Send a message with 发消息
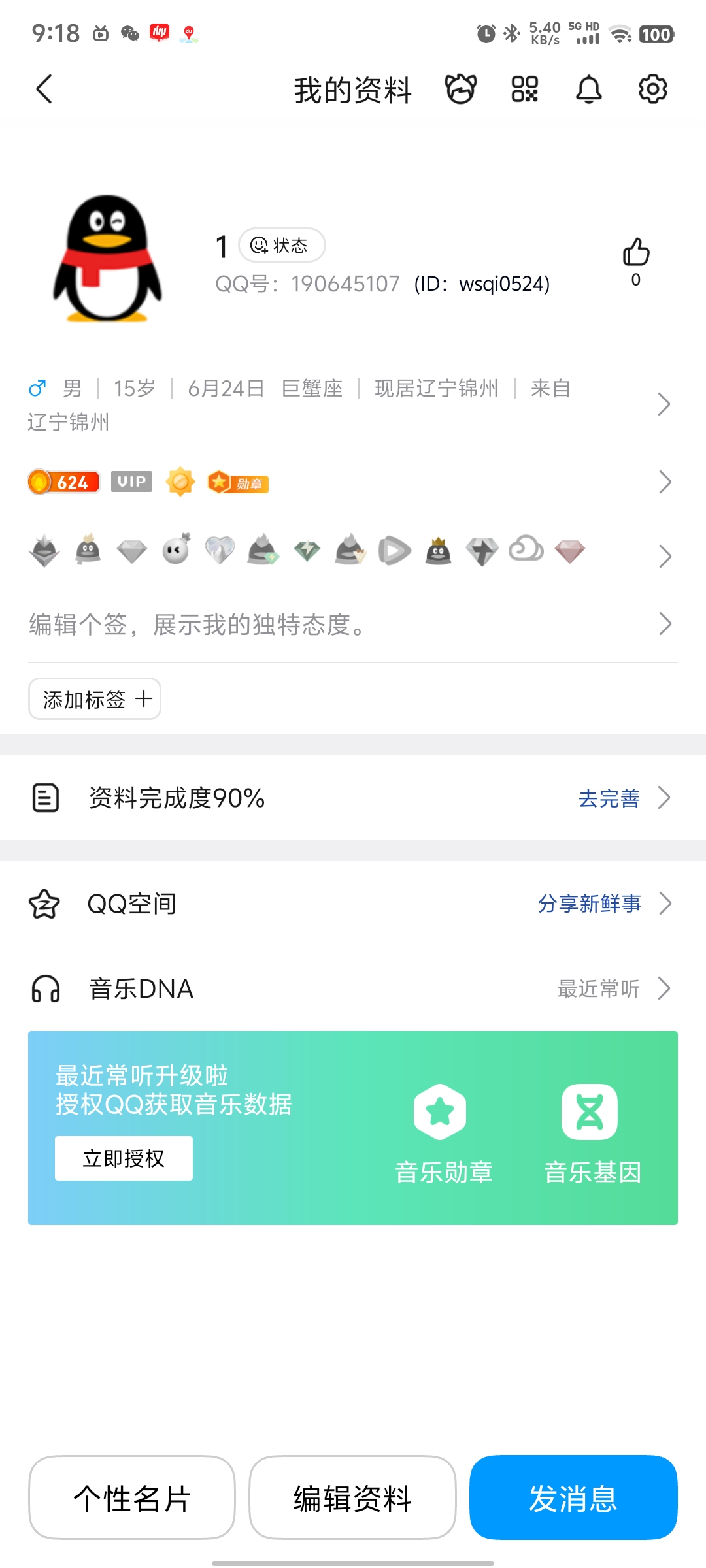Image resolution: width=706 pixels, height=1568 pixels. coord(573,1497)
